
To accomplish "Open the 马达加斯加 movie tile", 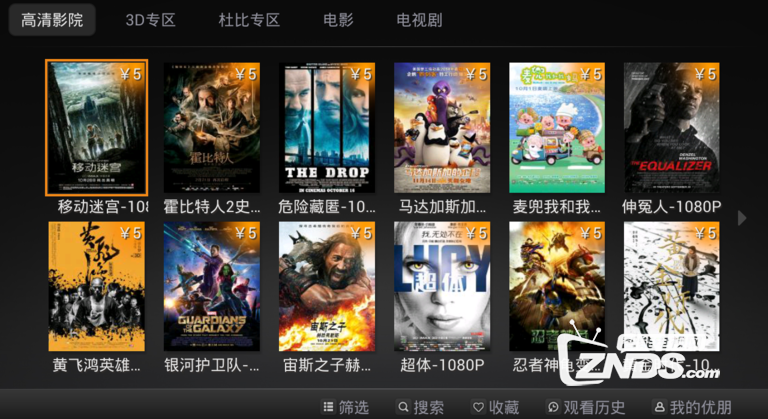I will point(441,128).
